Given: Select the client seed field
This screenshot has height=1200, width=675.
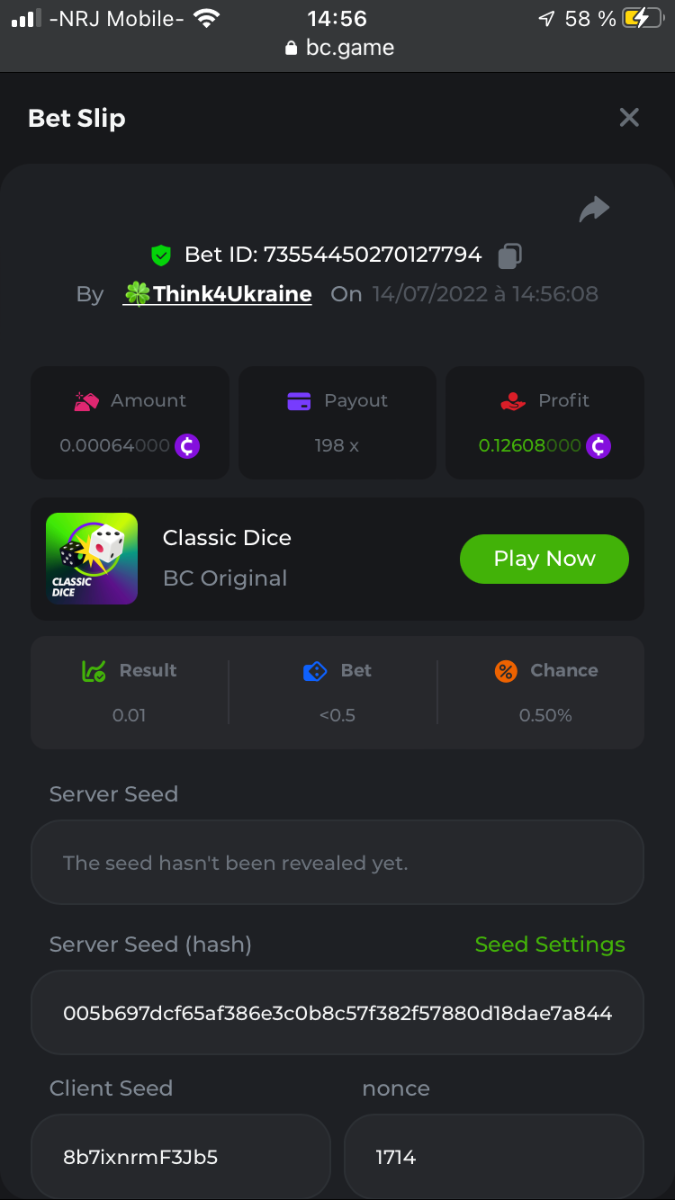Looking at the screenshot, I should click(180, 1157).
